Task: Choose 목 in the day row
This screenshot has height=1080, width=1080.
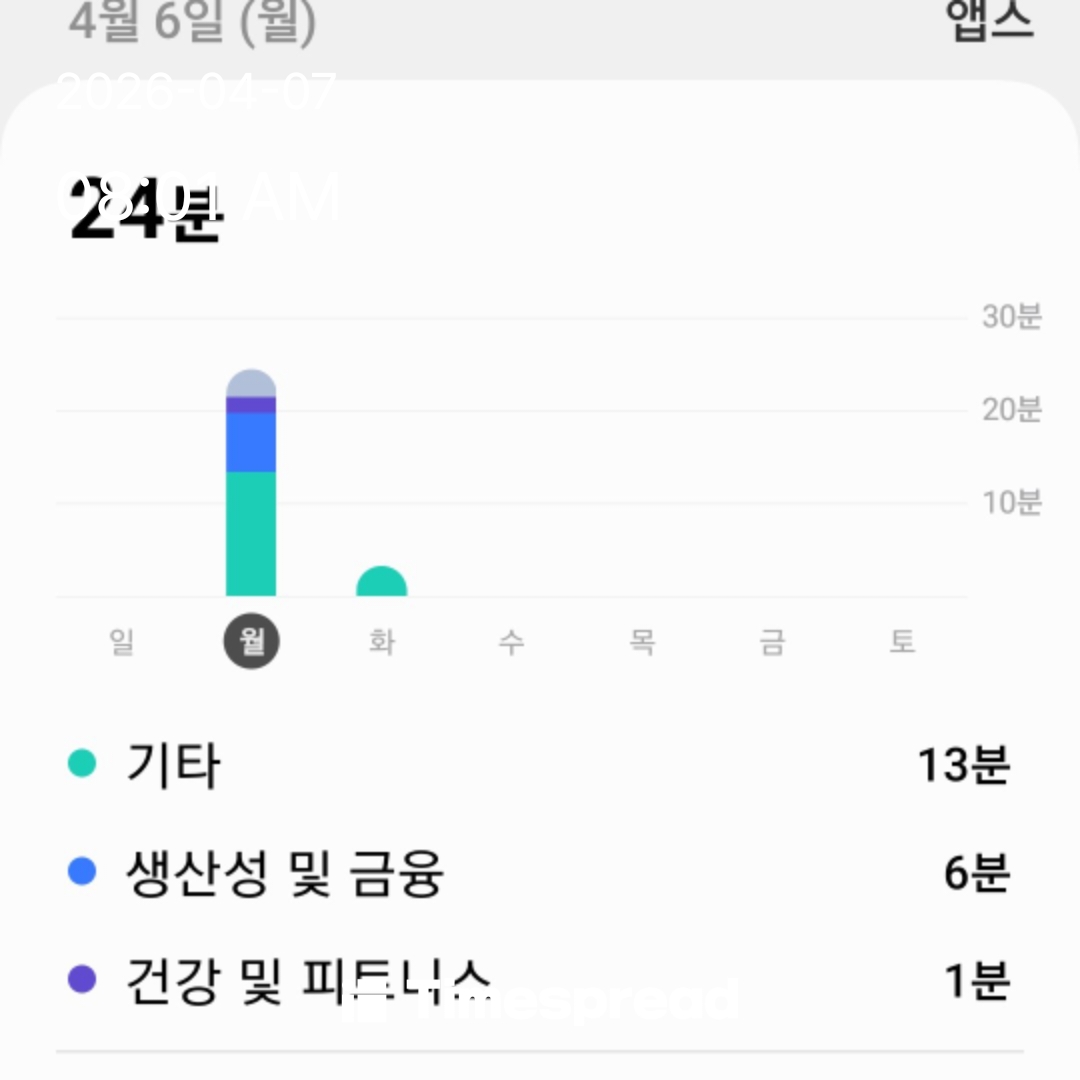Action: click(x=641, y=641)
